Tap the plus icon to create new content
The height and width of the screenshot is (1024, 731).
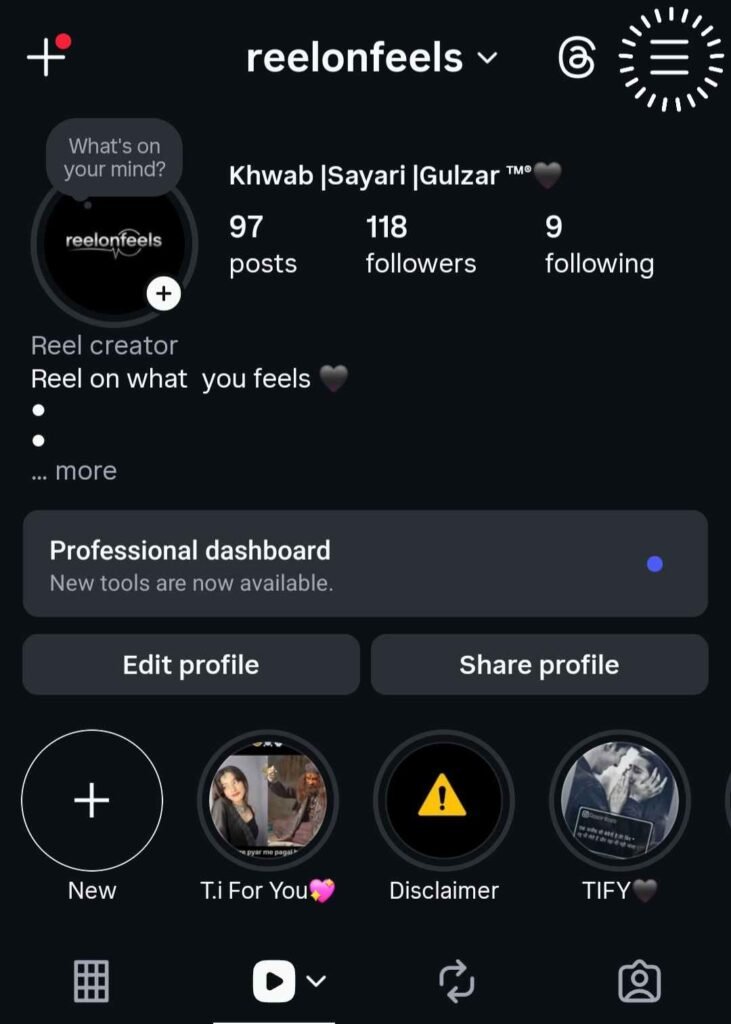click(45, 57)
